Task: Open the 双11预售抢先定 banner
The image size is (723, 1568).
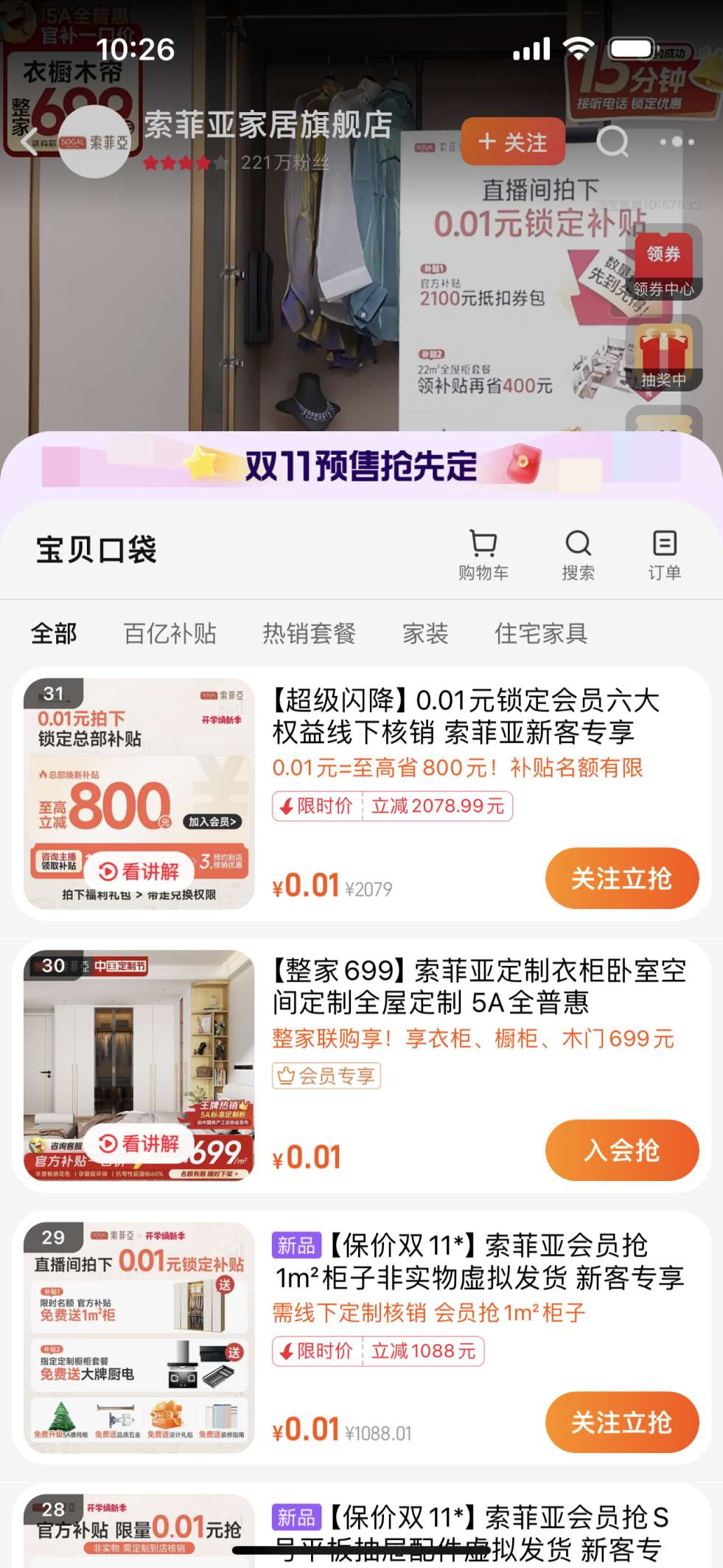Action: 361,468
